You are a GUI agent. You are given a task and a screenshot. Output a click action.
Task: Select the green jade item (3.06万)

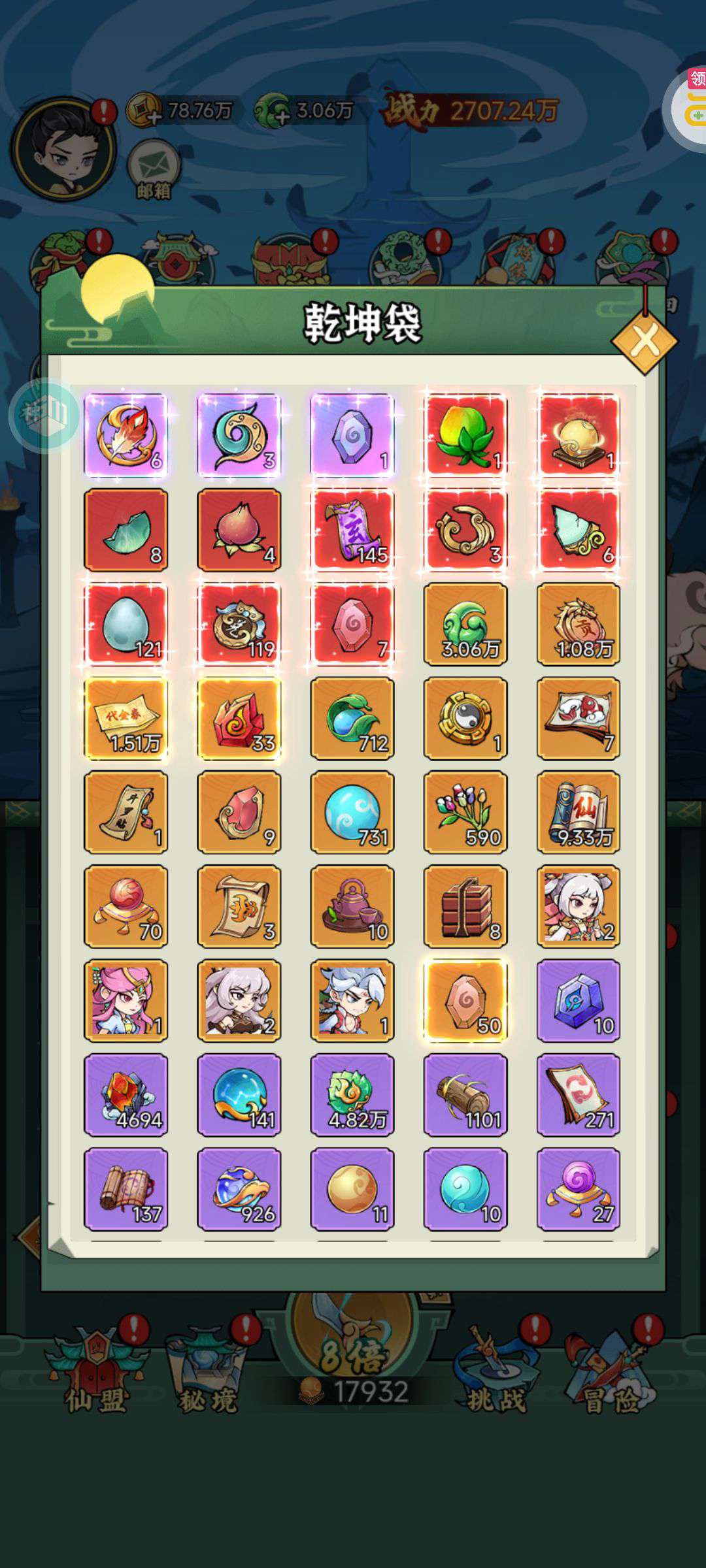[x=465, y=624]
